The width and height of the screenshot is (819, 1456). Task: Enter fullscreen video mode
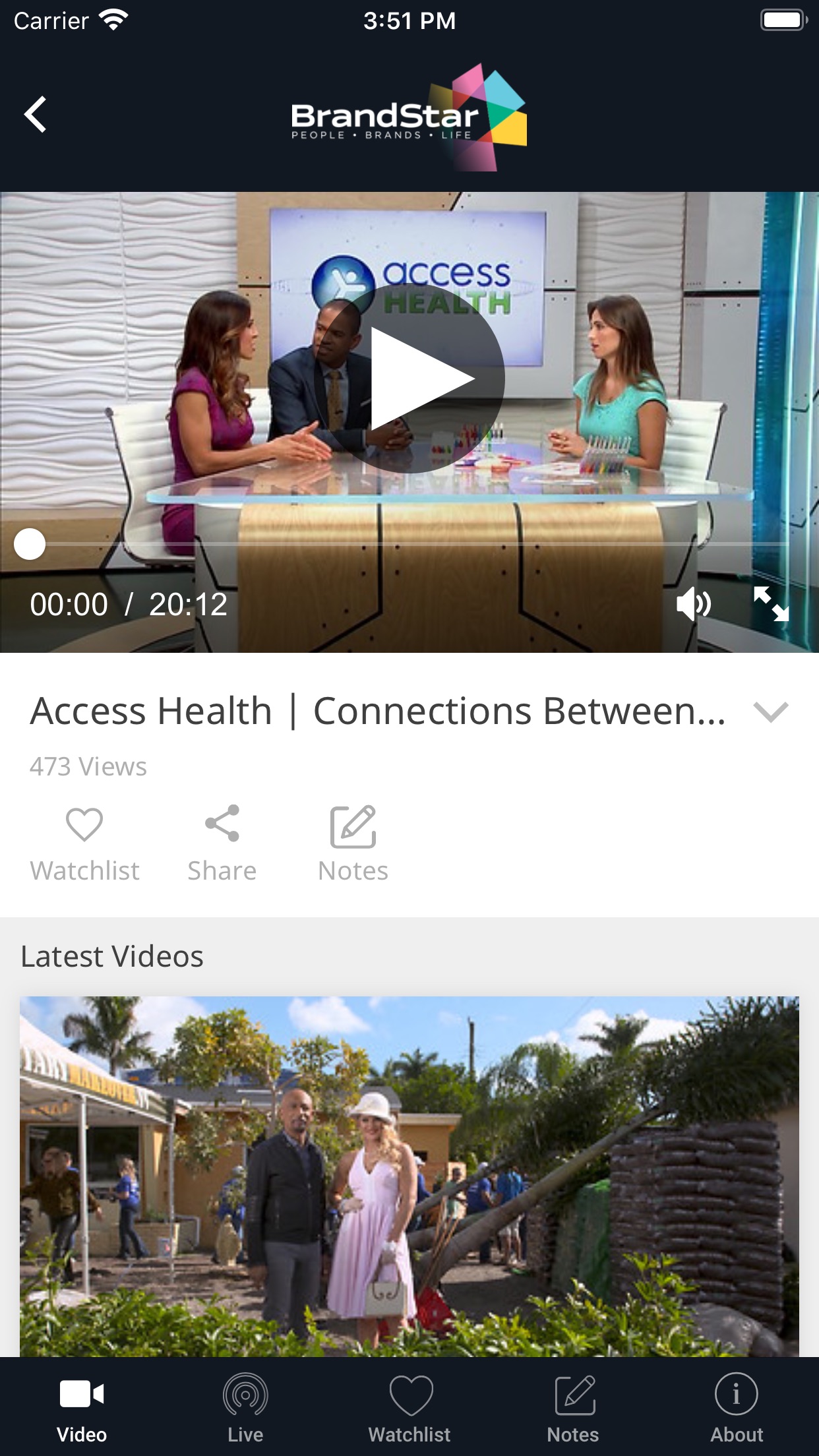click(x=771, y=604)
